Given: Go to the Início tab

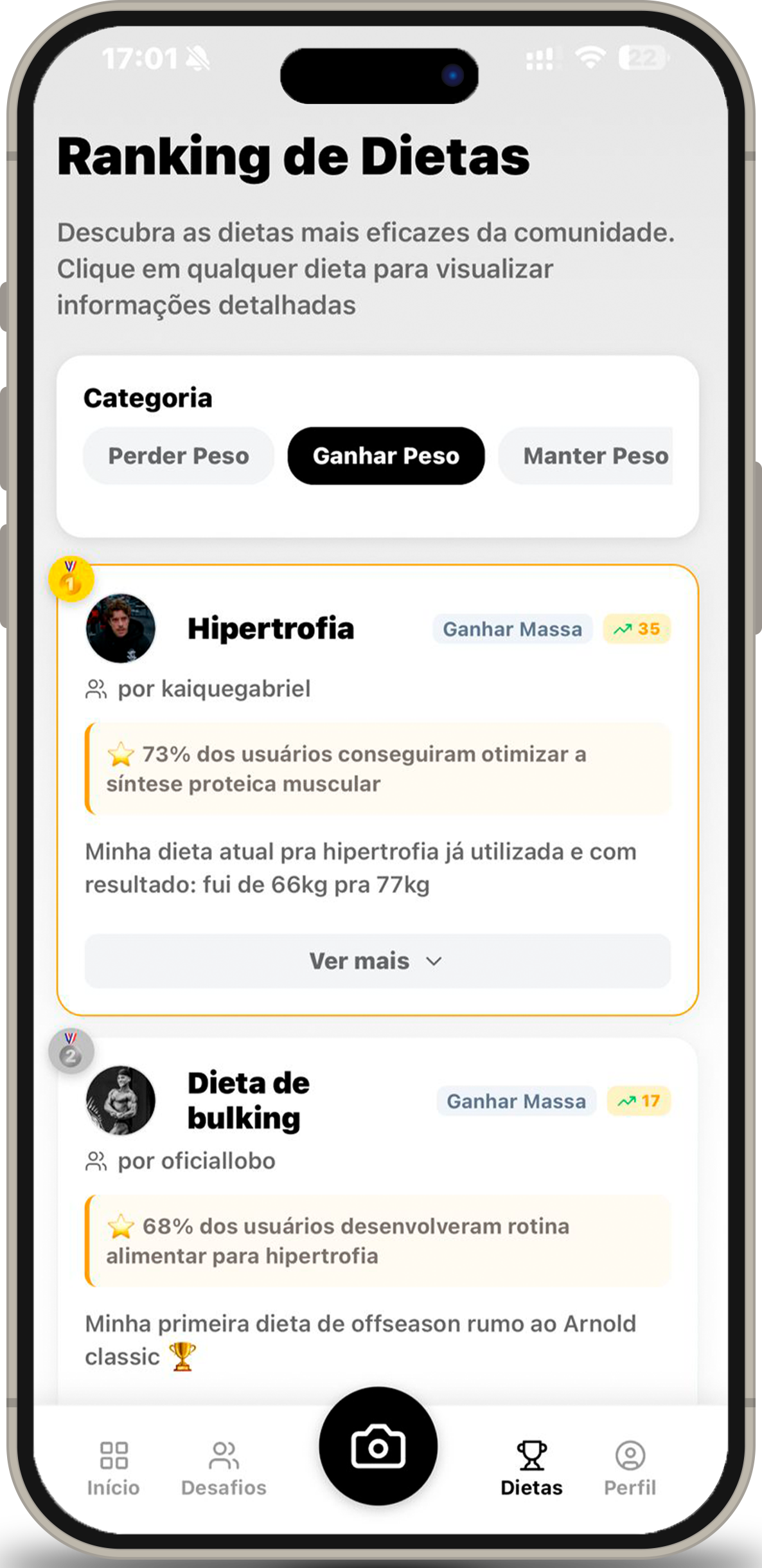Looking at the screenshot, I should click(114, 1469).
